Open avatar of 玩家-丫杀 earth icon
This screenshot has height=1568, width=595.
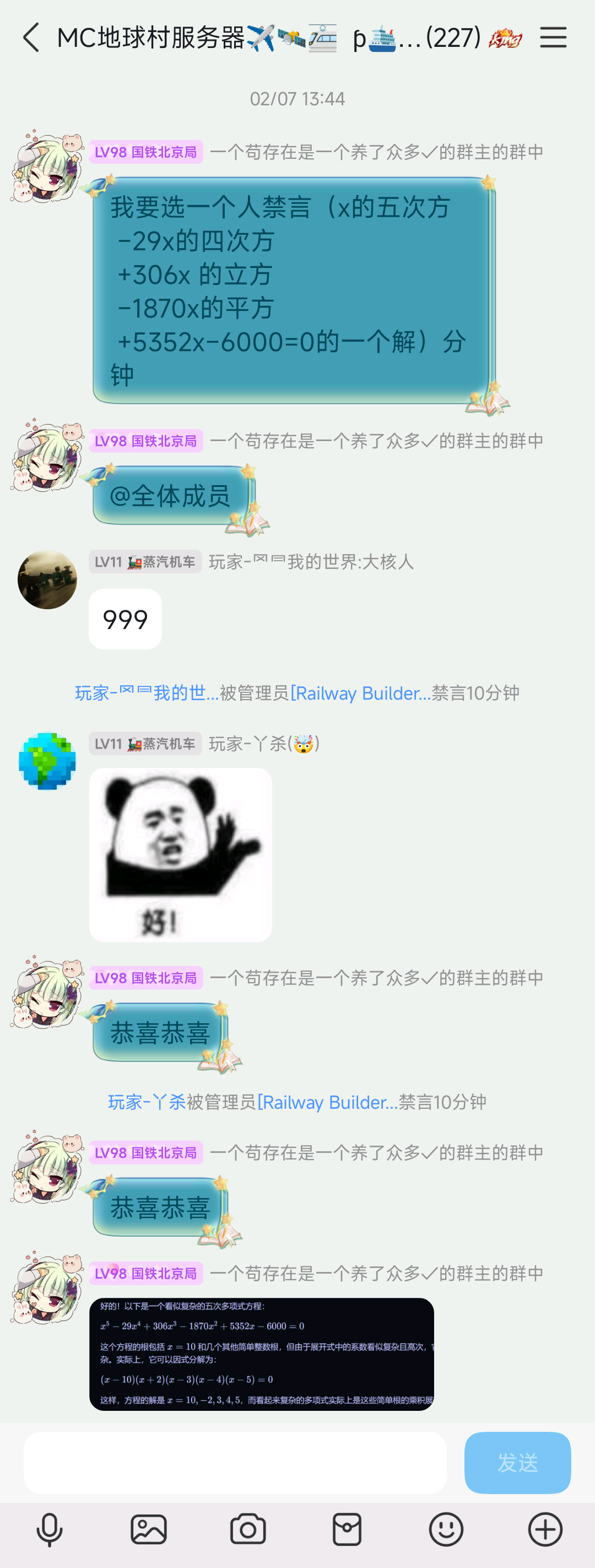pos(47,761)
